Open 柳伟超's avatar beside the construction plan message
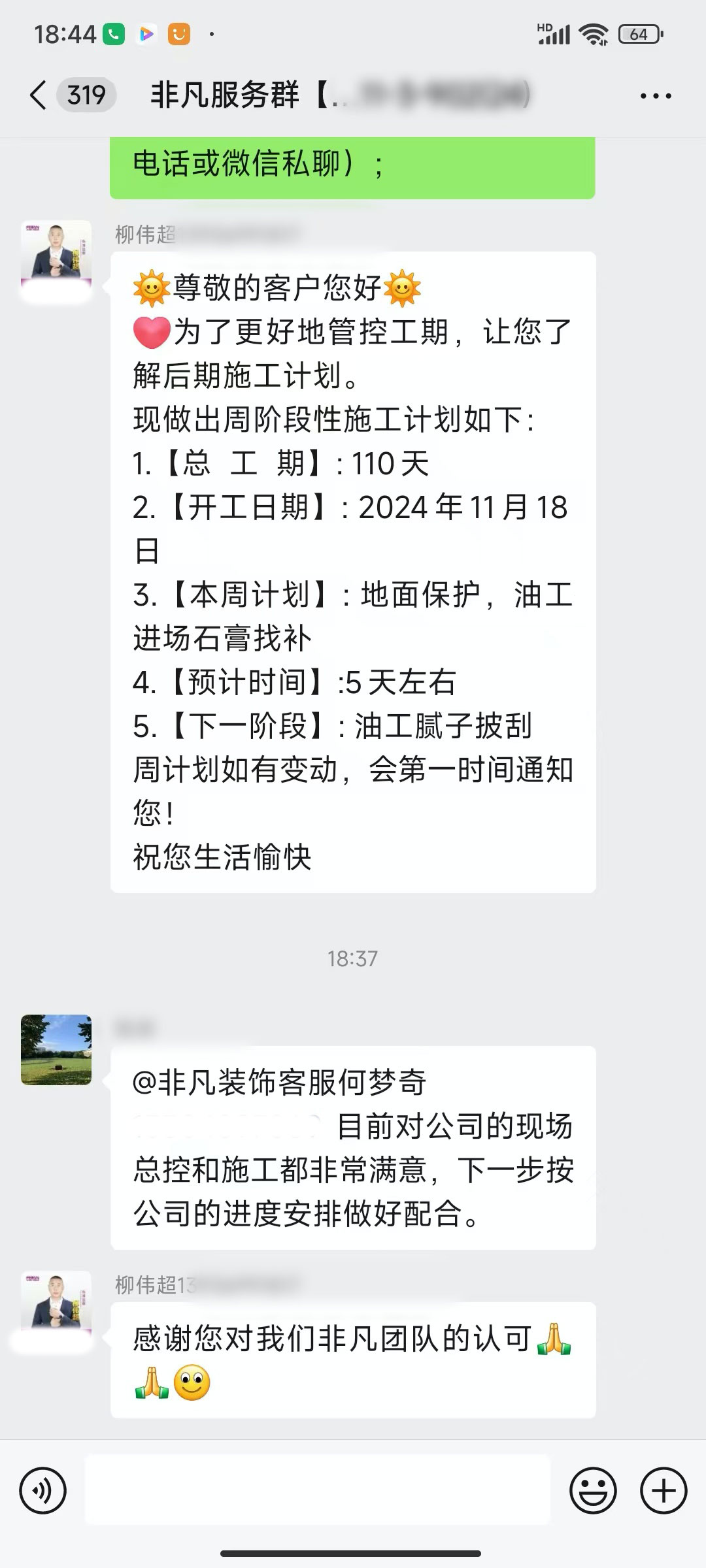Image resolution: width=706 pixels, height=1568 pixels. click(56, 255)
